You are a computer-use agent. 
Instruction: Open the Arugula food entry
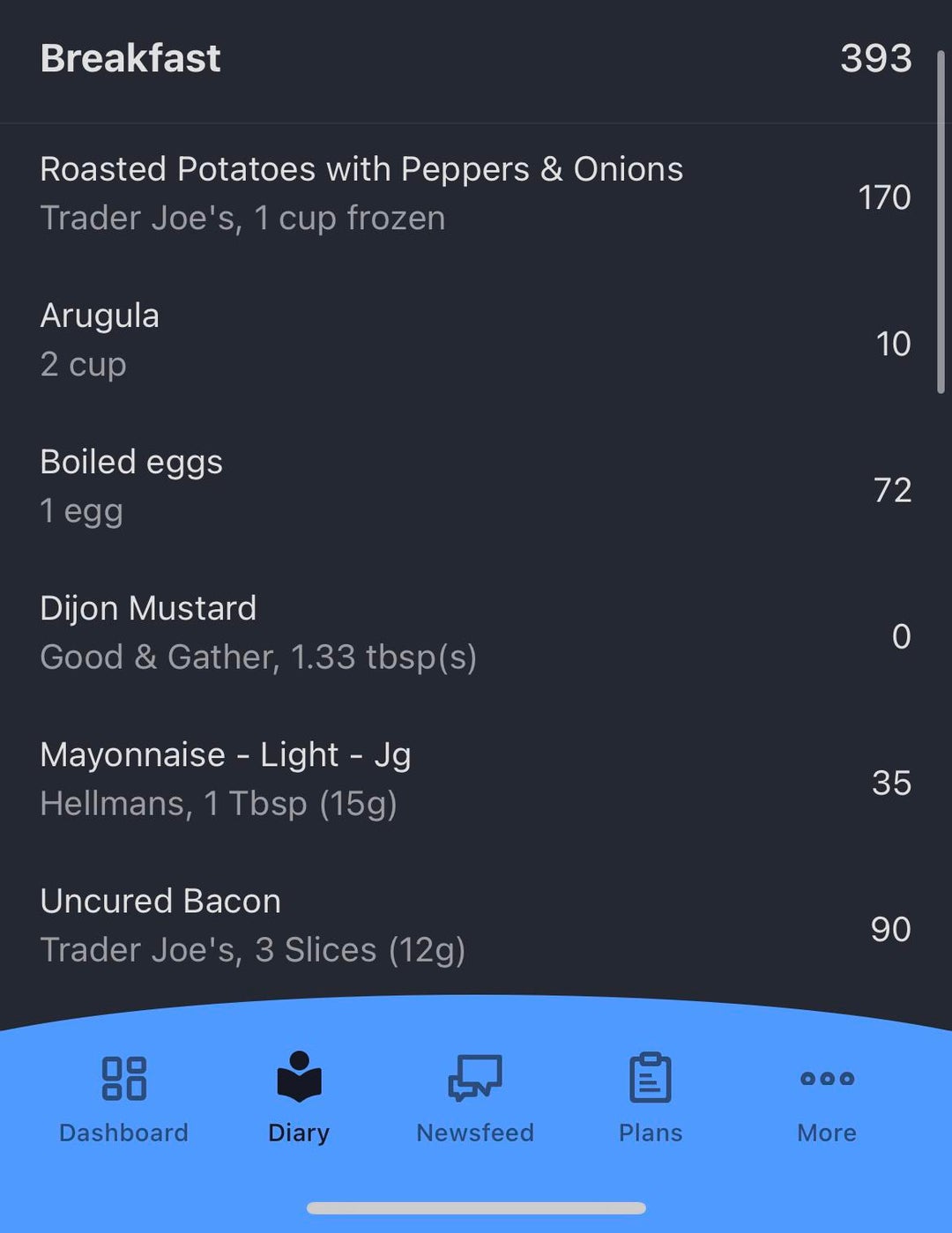[x=100, y=340]
